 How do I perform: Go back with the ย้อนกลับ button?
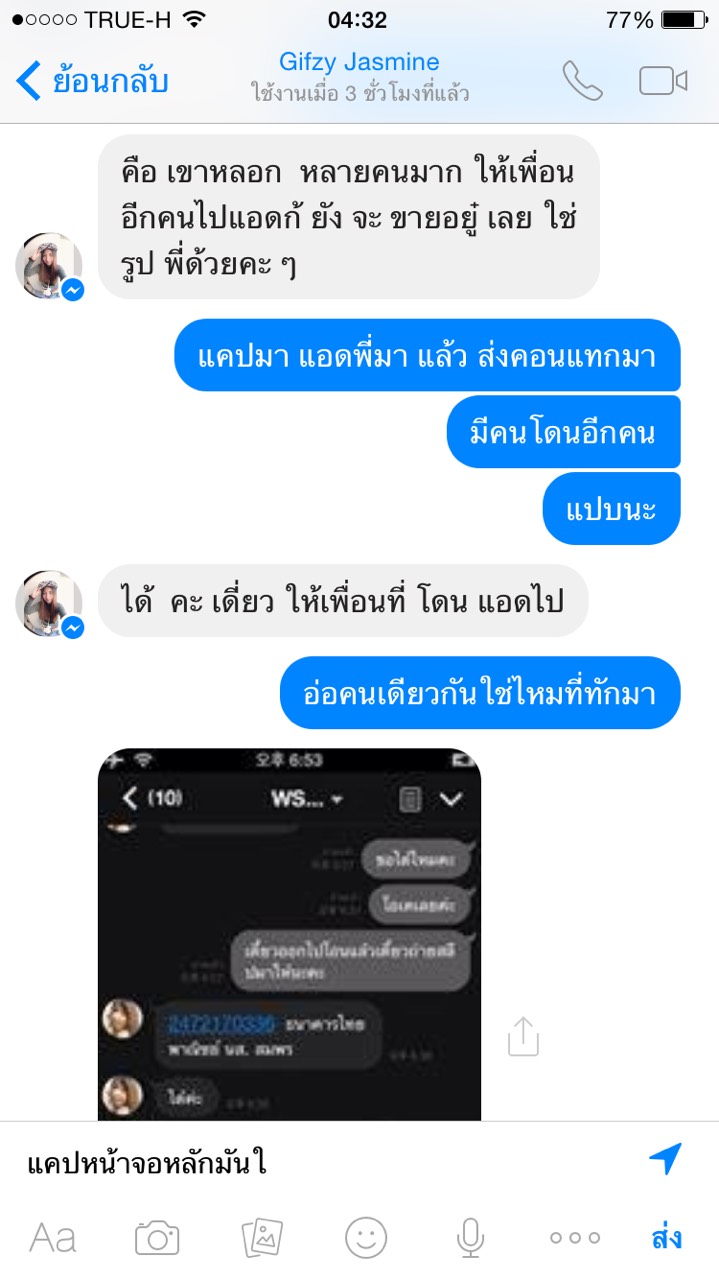pos(92,81)
